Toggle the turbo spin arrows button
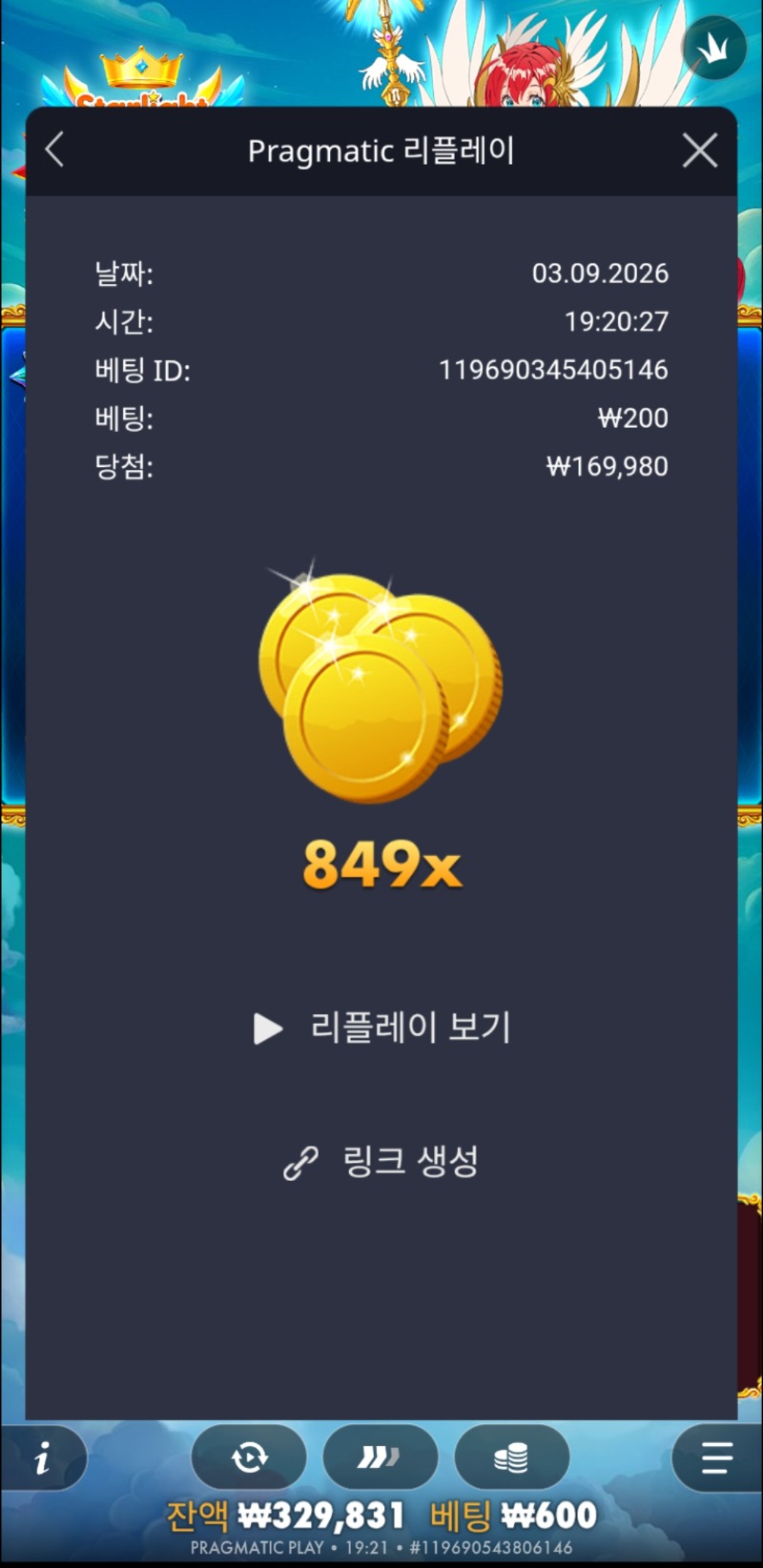 380,1457
